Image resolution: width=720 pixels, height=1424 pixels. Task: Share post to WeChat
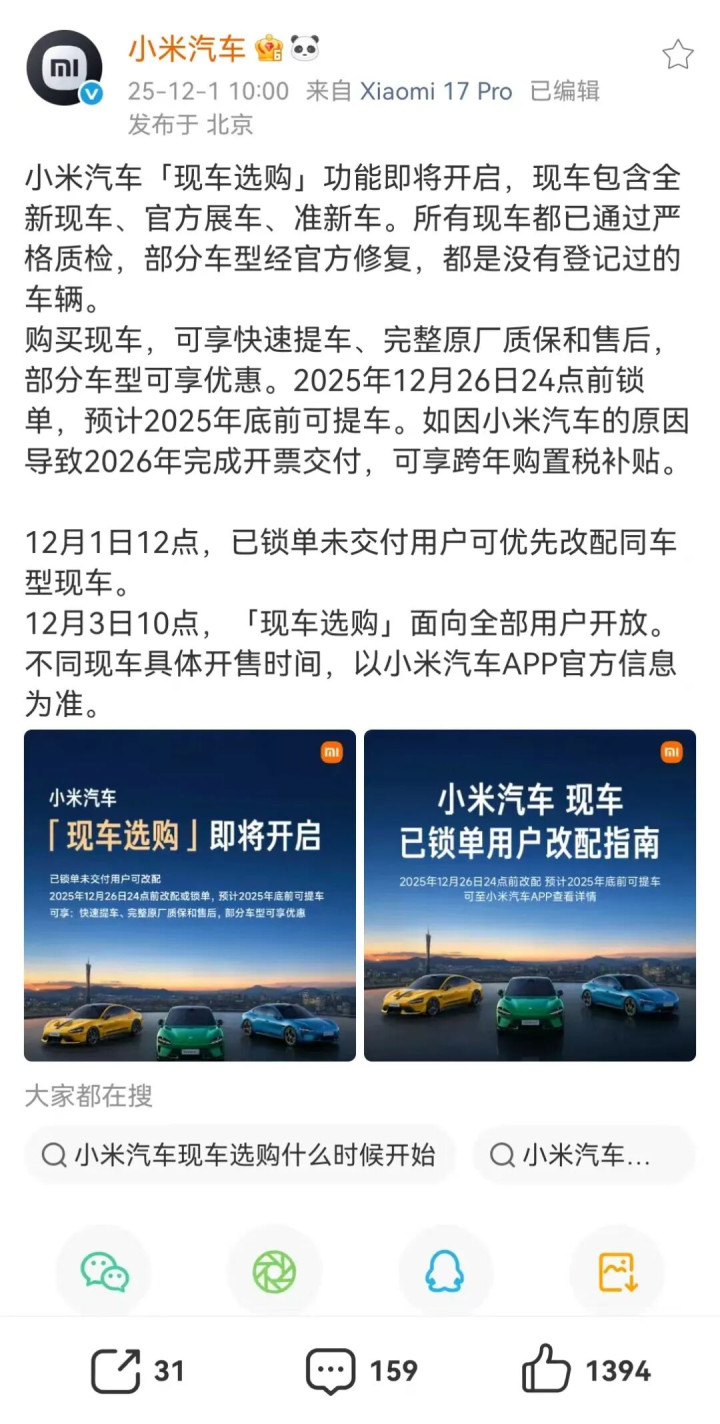[x=104, y=1272]
